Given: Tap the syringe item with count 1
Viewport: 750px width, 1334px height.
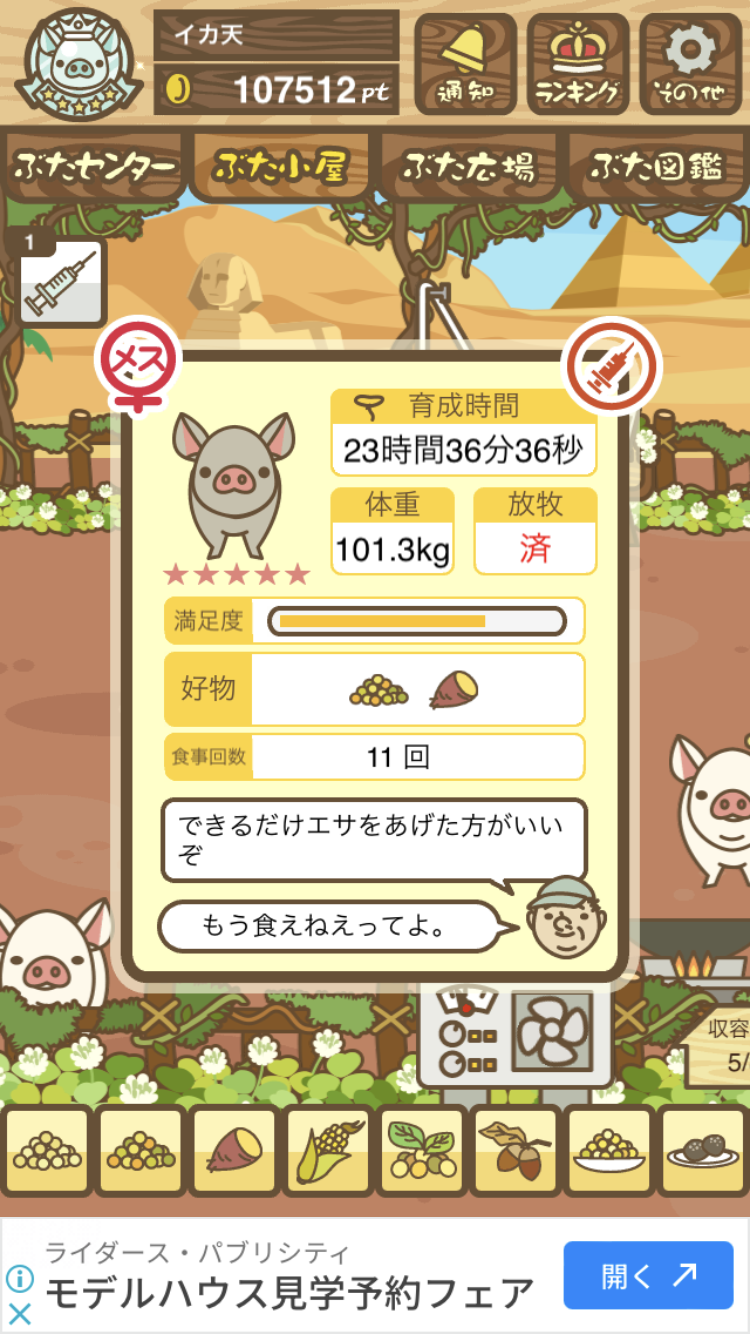Looking at the screenshot, I should (62, 283).
